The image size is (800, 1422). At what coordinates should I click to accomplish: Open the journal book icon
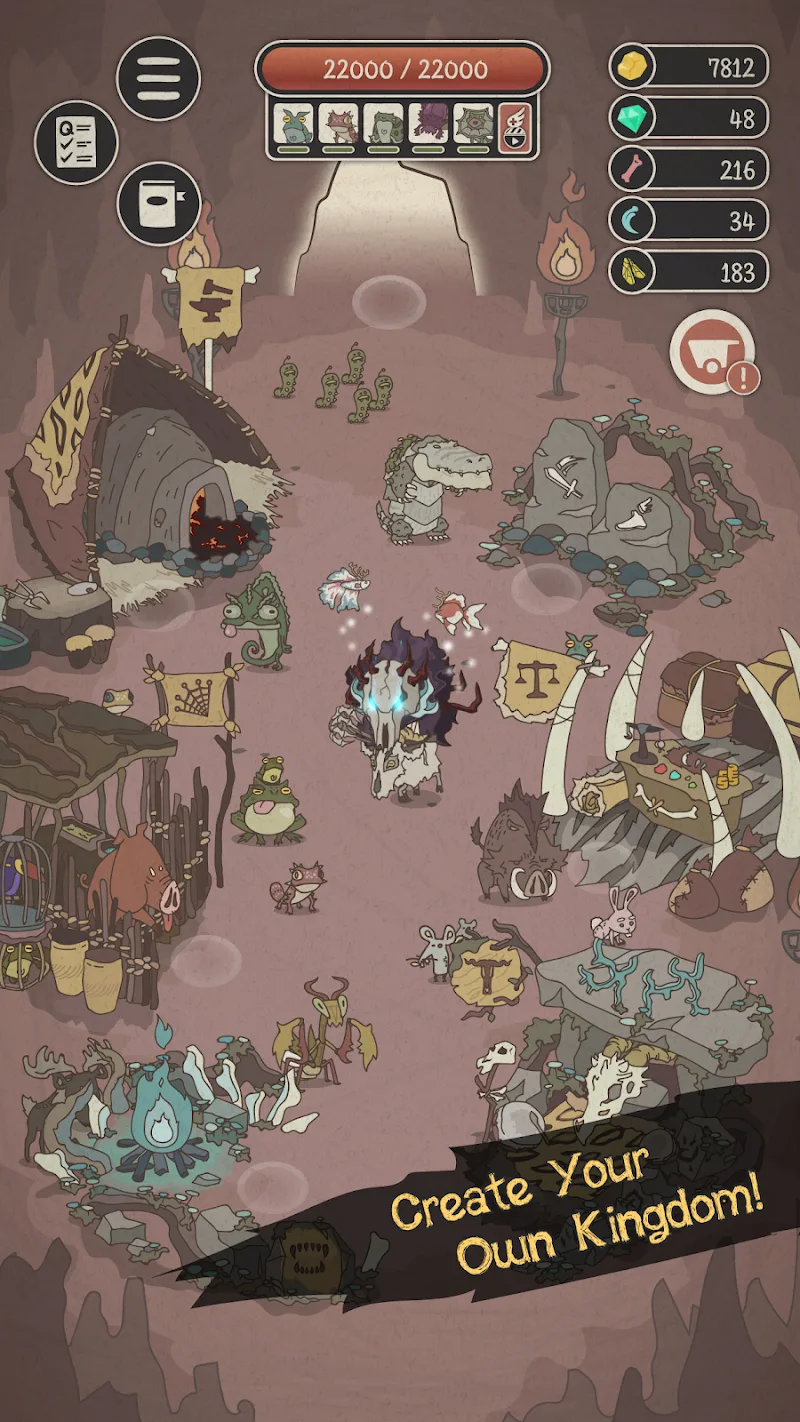pyautogui.click(x=158, y=204)
